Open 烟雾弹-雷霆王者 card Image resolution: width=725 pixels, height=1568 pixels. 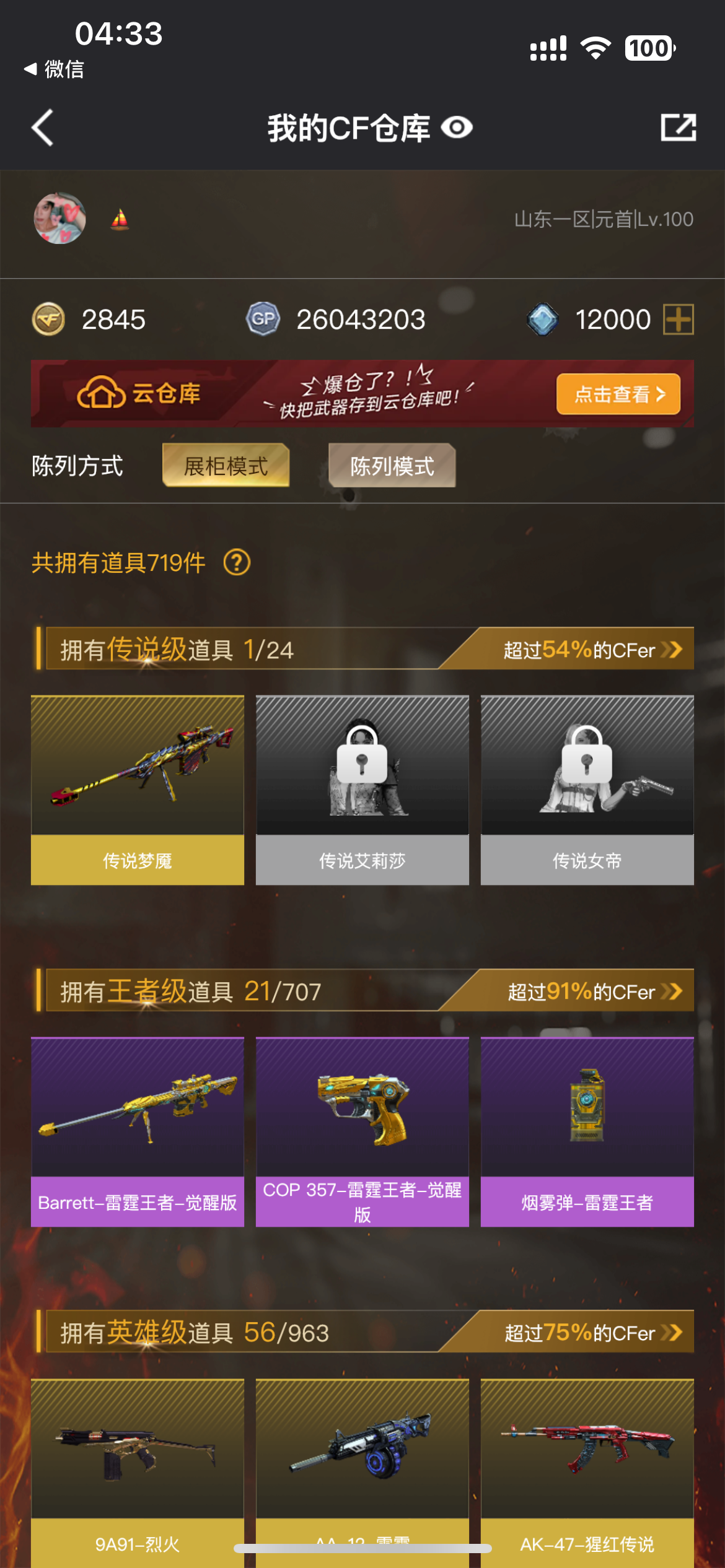pos(587,1131)
